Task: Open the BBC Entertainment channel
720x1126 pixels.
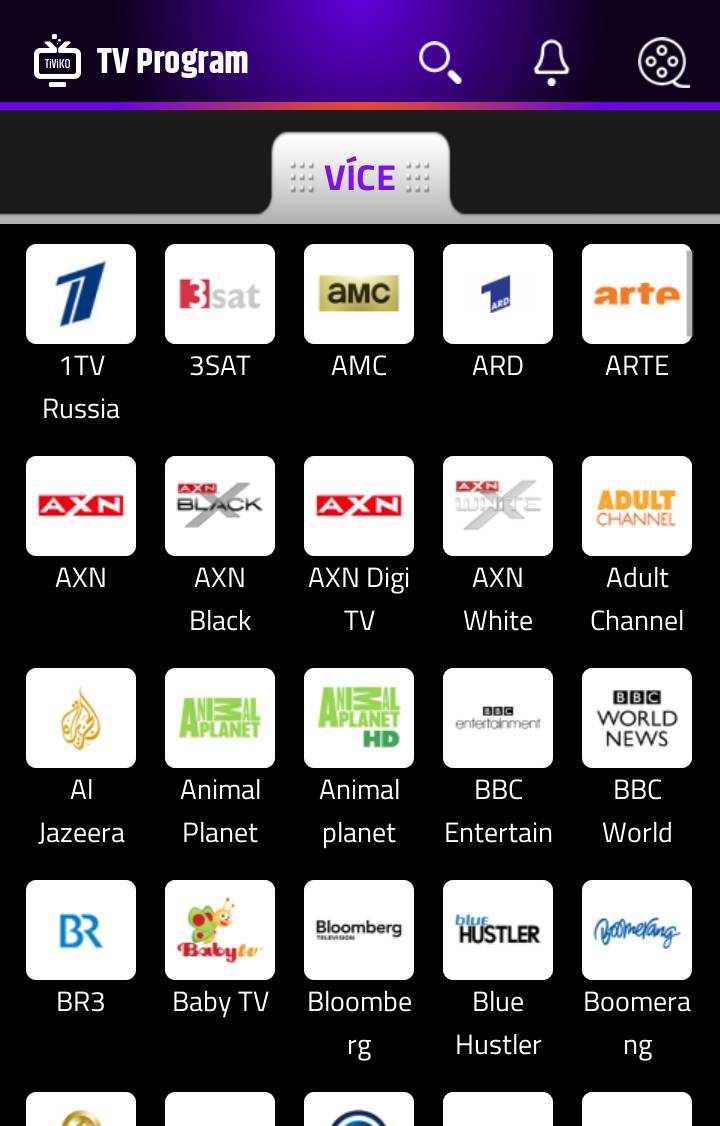Action: tap(498, 718)
